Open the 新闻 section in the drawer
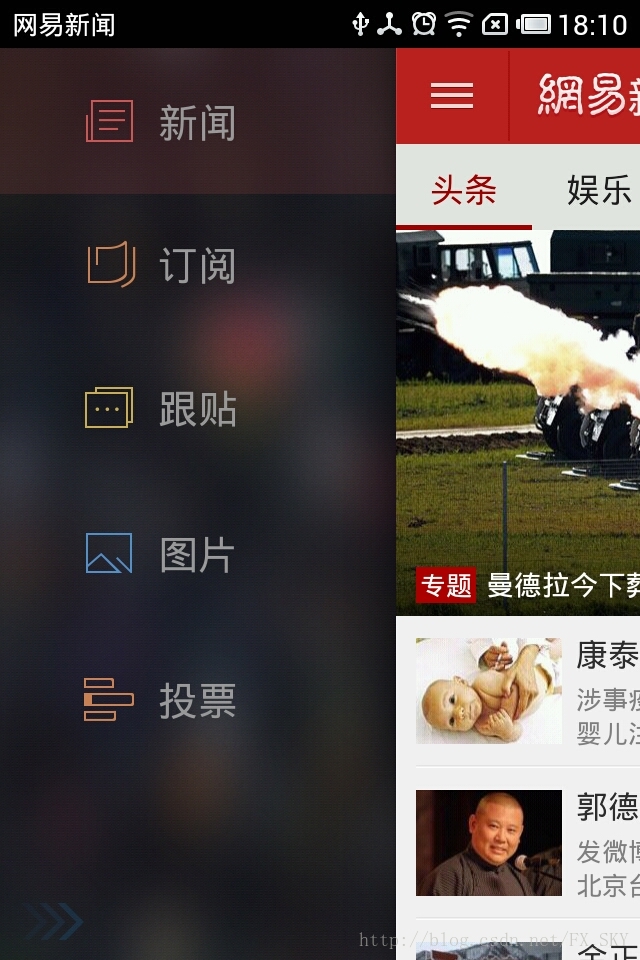 coord(196,123)
